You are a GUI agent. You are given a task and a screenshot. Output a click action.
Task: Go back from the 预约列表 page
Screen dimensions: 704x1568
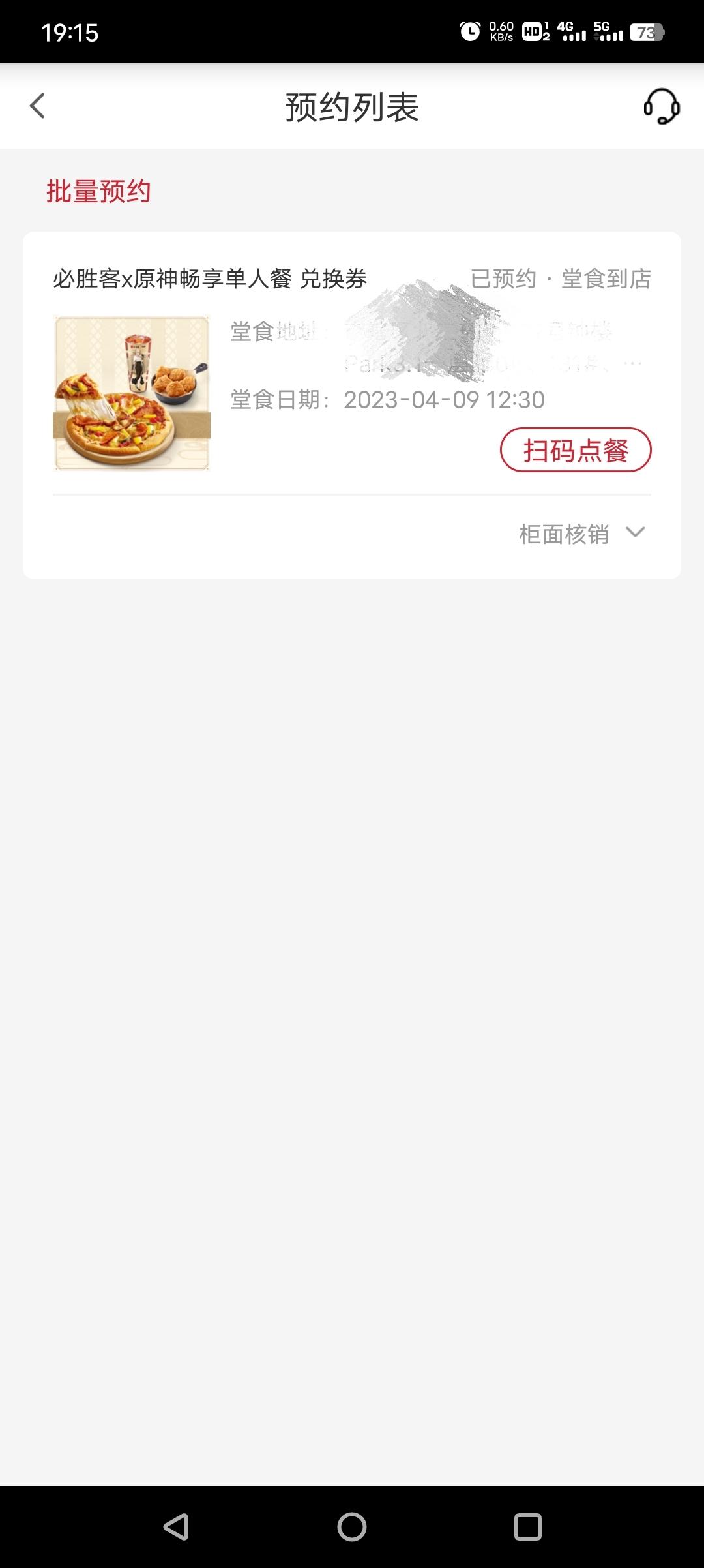coord(38,106)
